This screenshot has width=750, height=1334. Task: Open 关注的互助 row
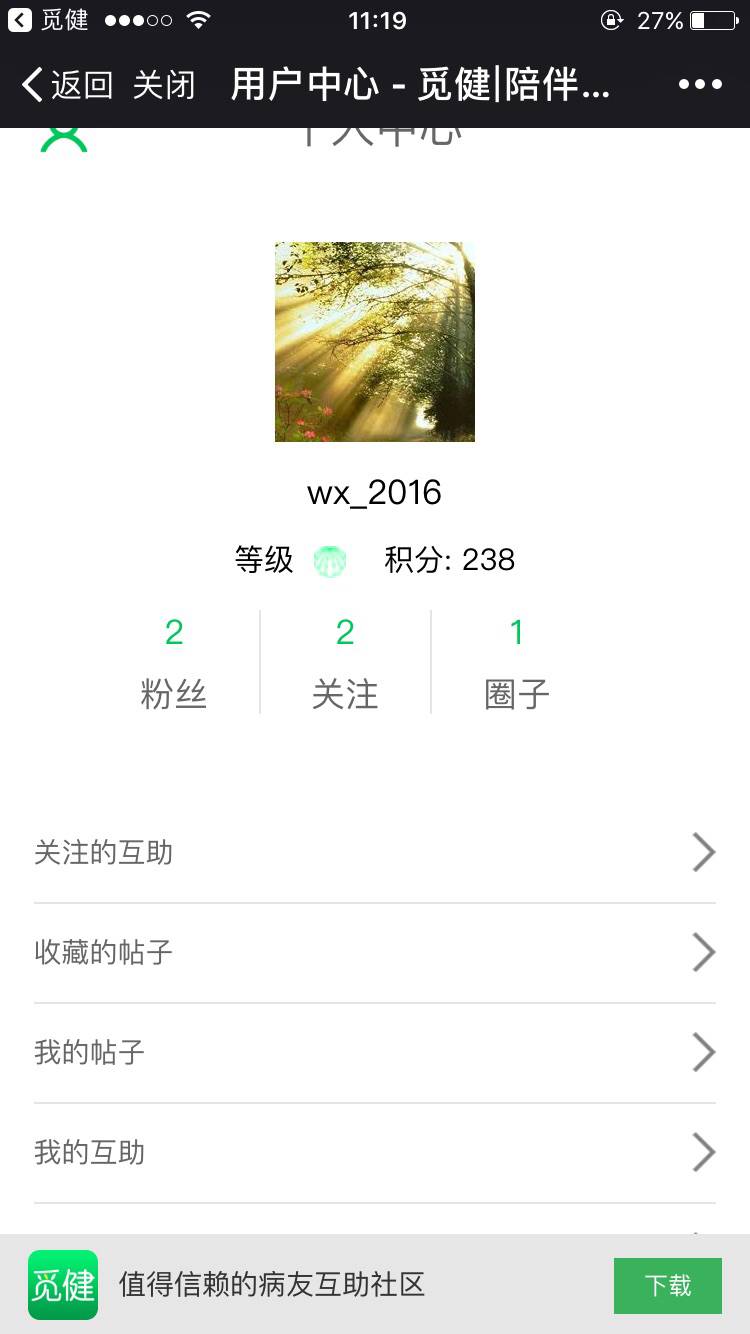point(375,853)
